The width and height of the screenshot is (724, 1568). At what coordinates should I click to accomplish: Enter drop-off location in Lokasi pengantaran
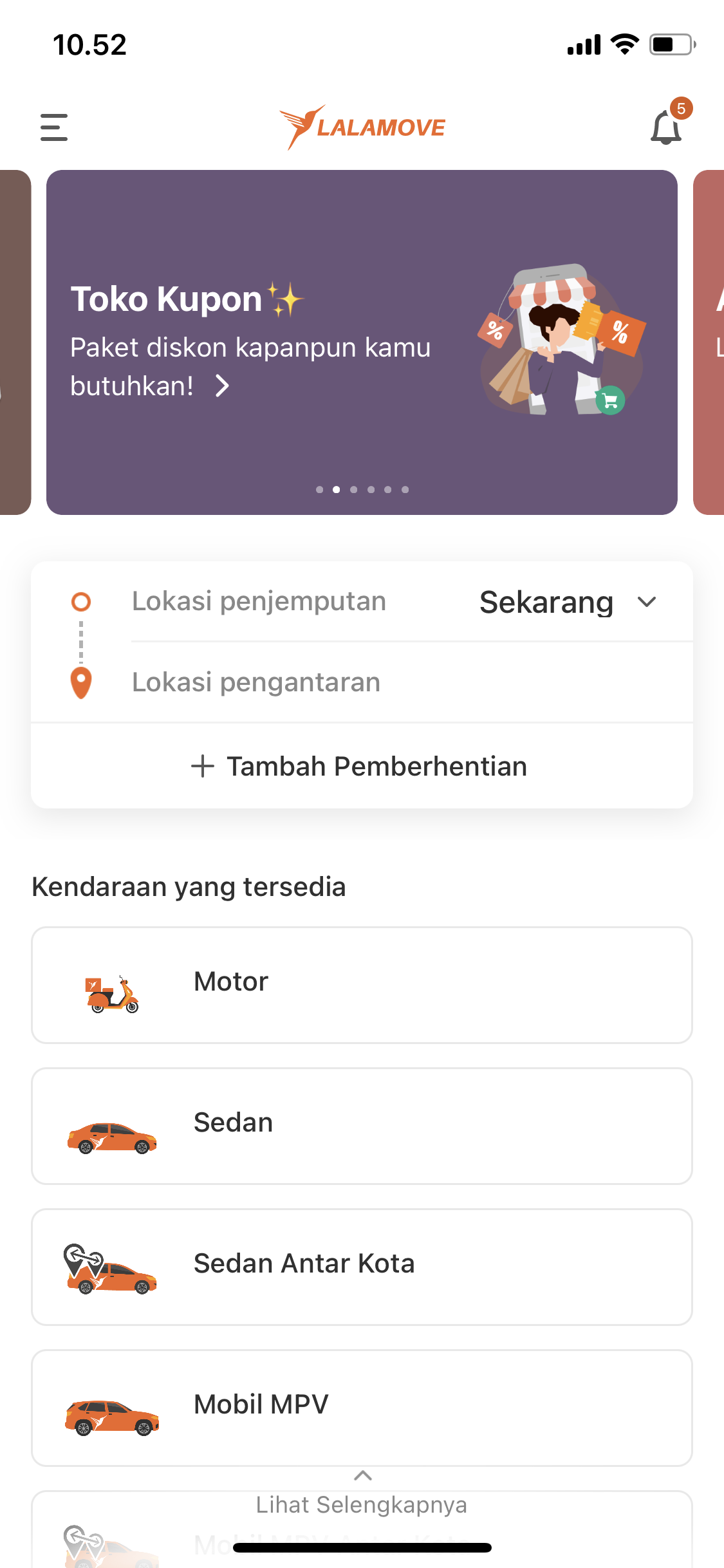click(256, 682)
